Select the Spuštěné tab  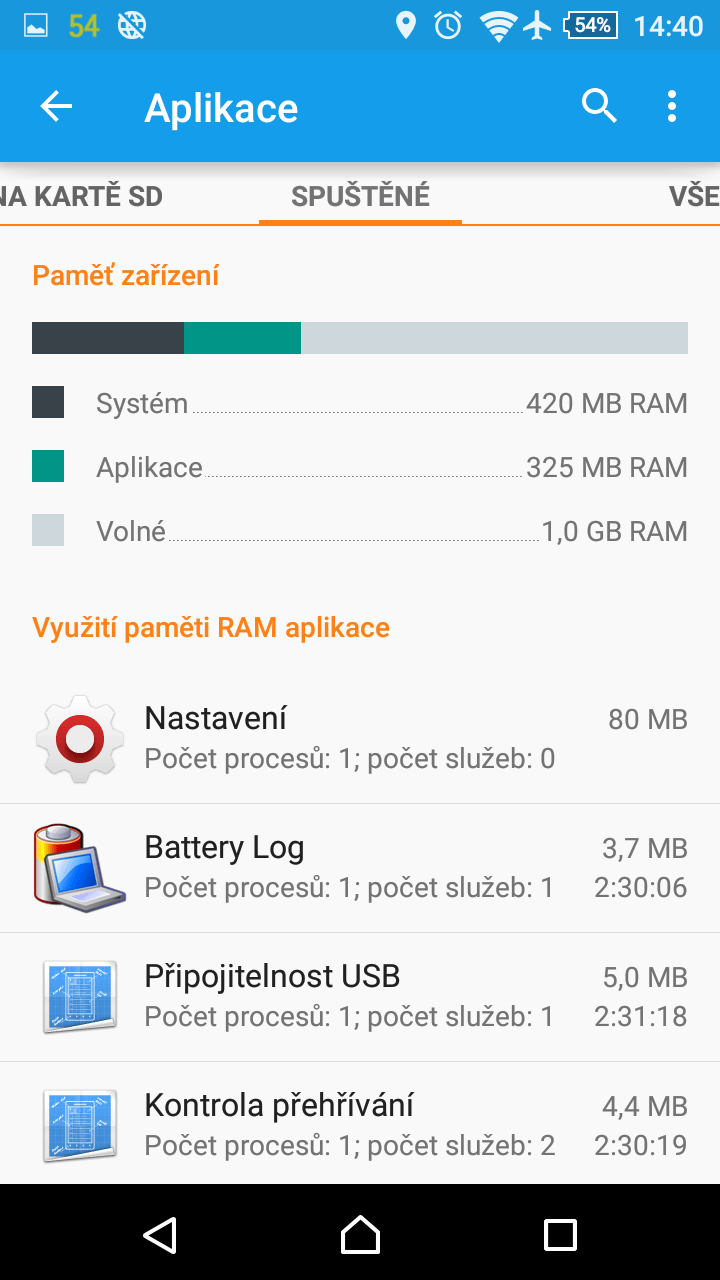tap(360, 196)
